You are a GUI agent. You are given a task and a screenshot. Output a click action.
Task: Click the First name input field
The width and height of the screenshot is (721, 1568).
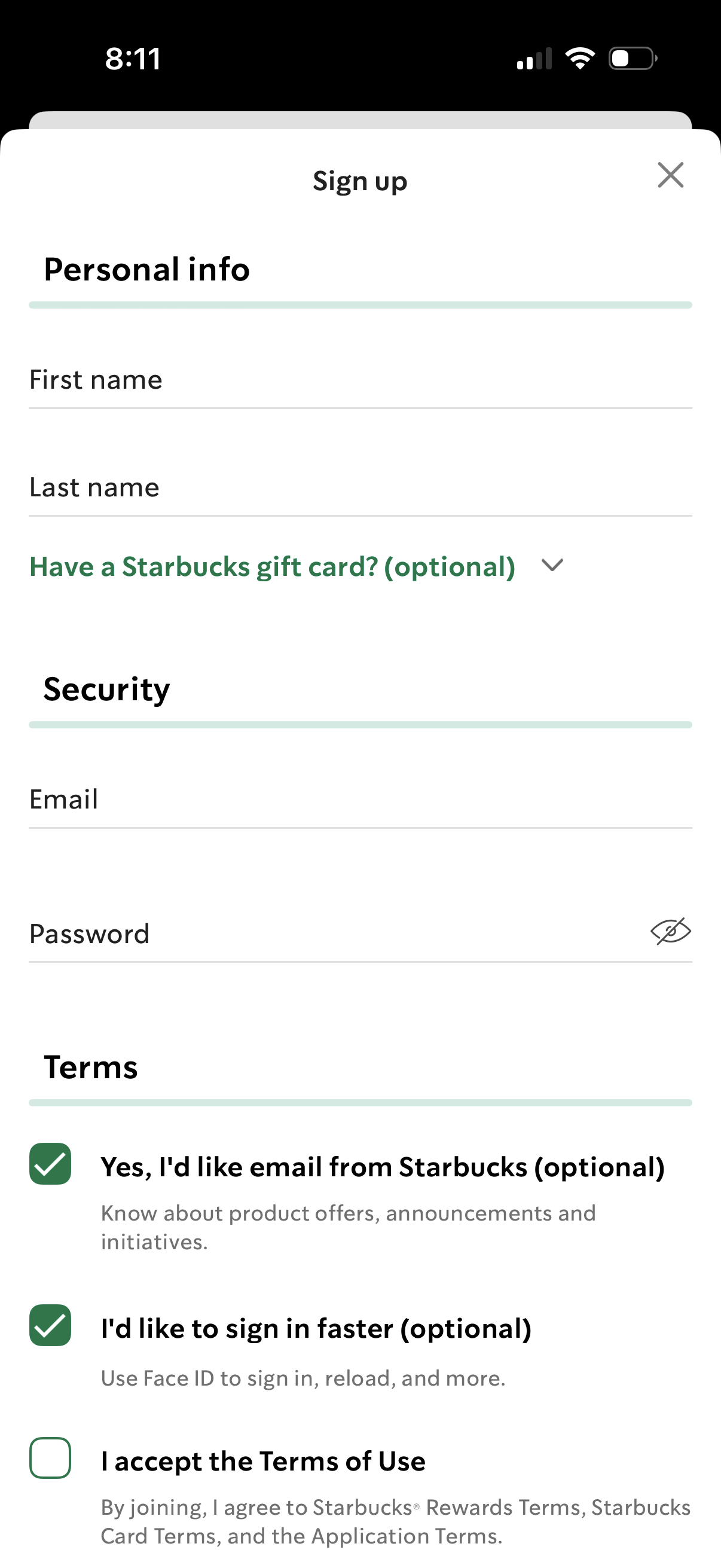[360, 379]
